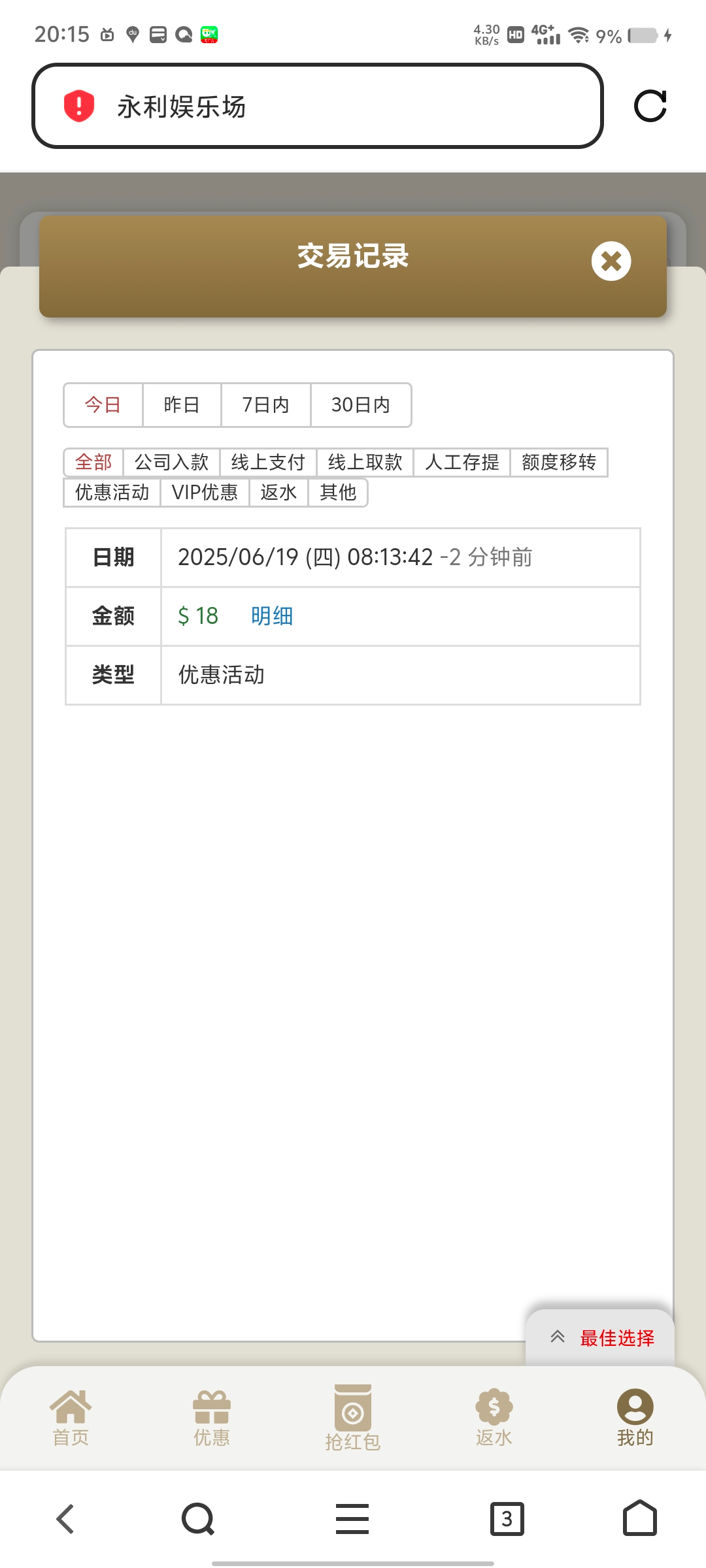Reload the page with refresh icon
The height and width of the screenshot is (1568, 706).
pos(650,106)
